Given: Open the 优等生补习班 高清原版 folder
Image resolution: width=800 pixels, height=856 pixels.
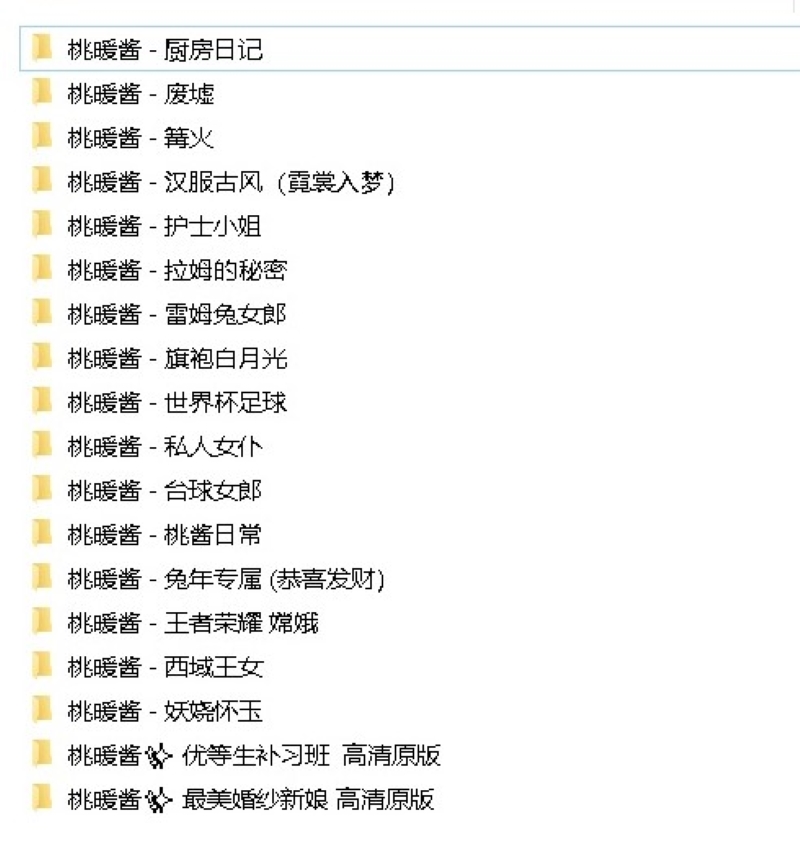Looking at the screenshot, I should (x=253, y=755).
